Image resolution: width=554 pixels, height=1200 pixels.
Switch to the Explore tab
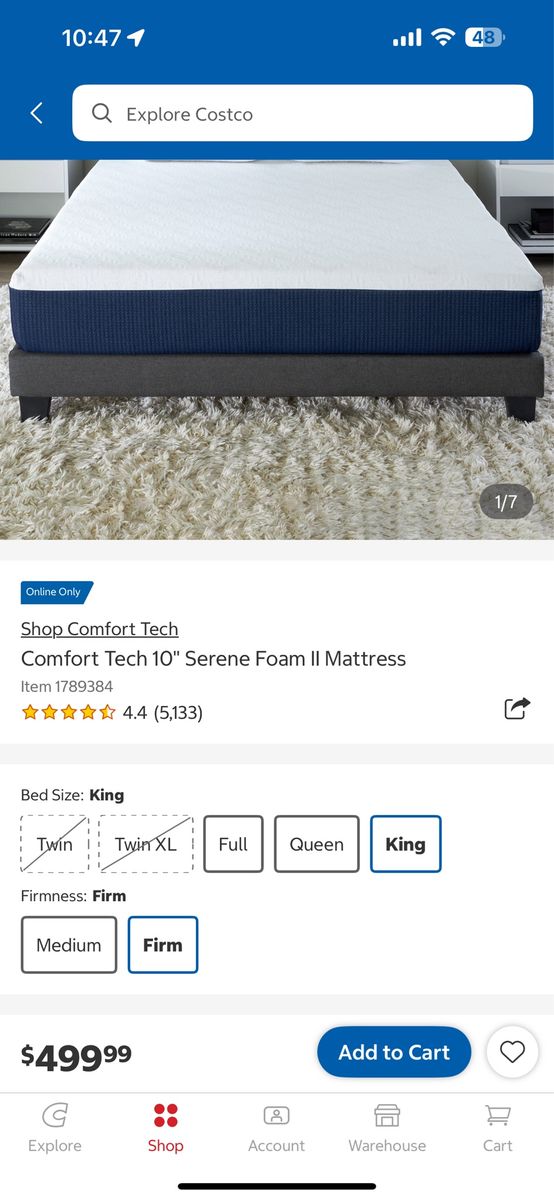click(x=55, y=1129)
